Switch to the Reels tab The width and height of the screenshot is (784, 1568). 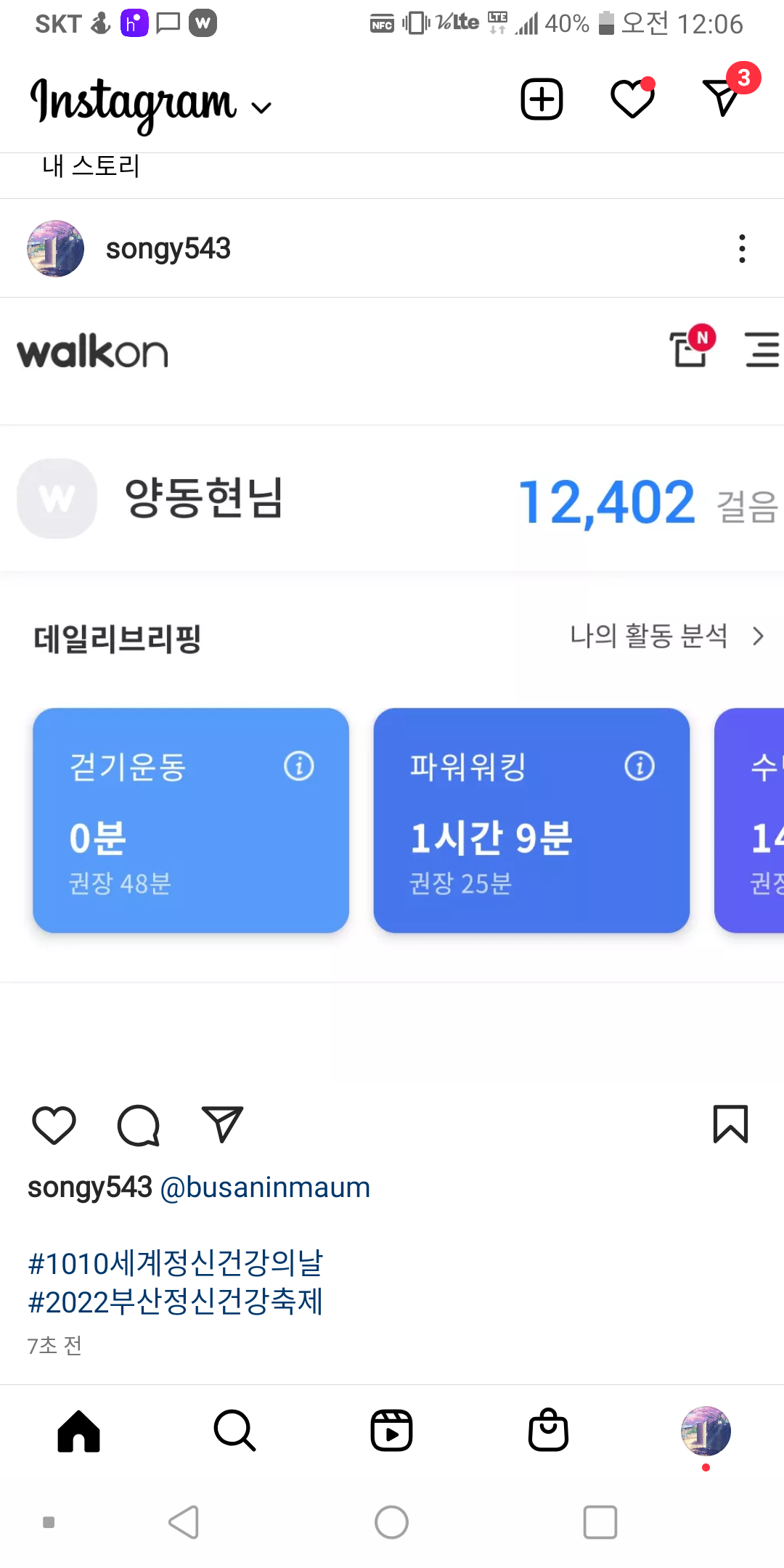pyautogui.click(x=391, y=1431)
